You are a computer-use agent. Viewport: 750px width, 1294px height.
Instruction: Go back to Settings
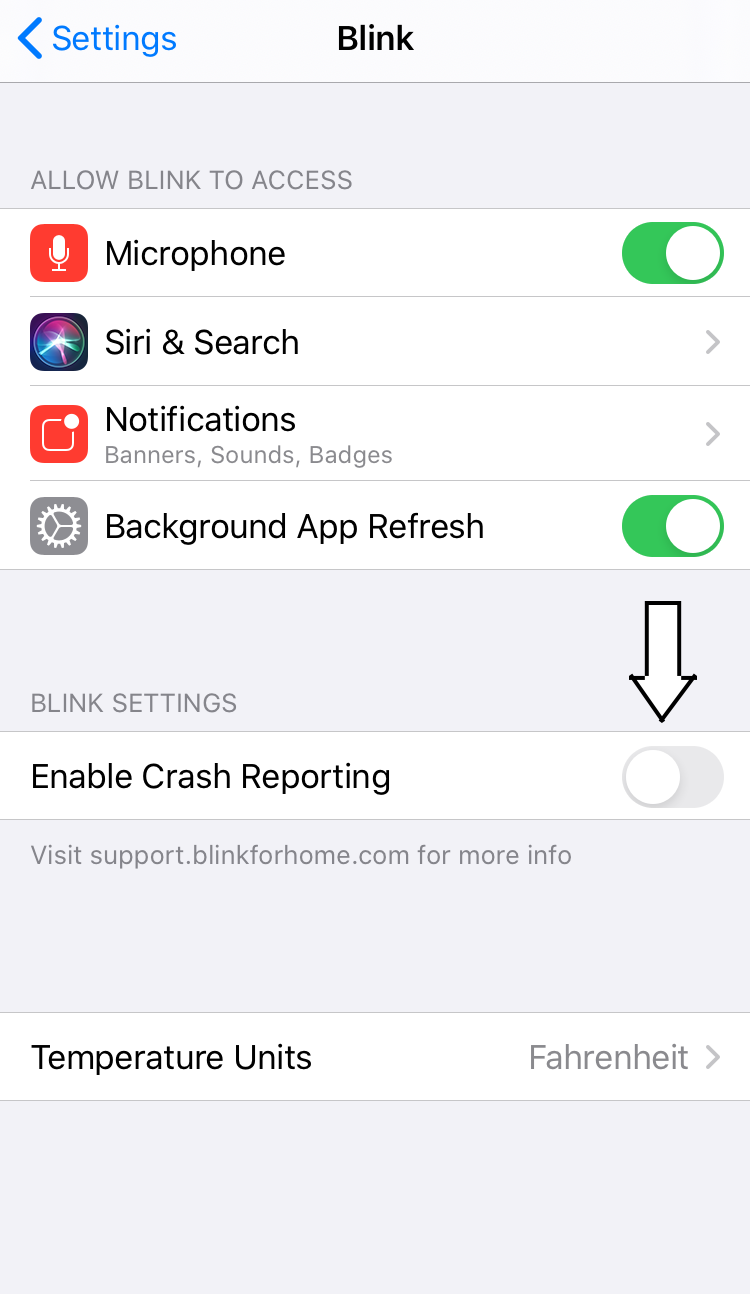[97, 39]
